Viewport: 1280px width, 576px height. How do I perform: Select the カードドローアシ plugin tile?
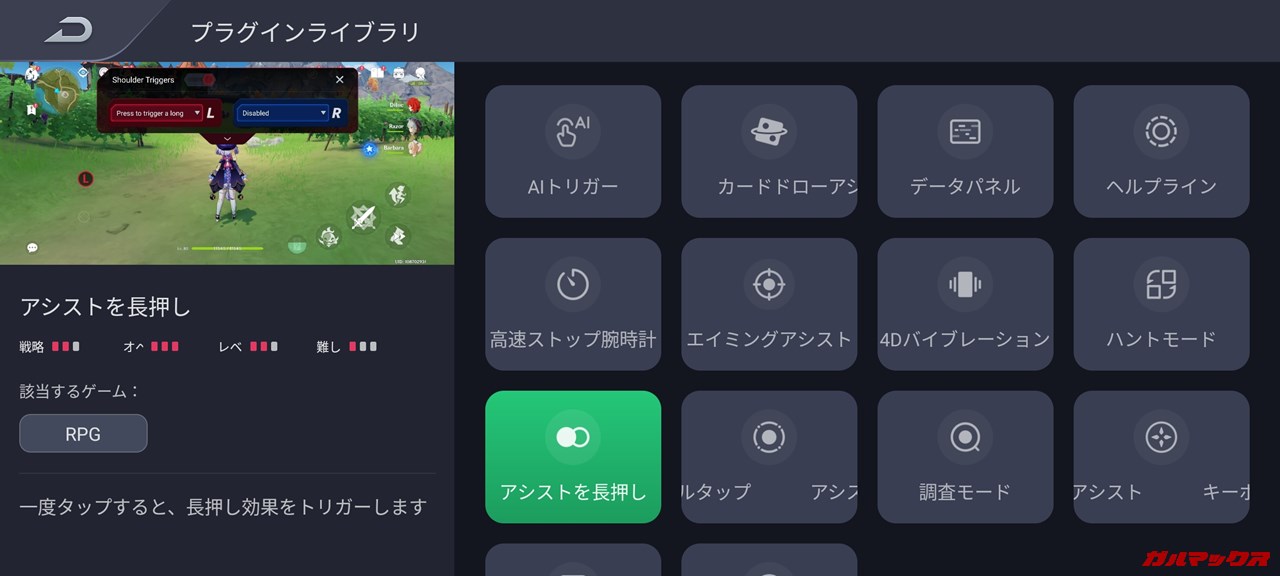click(769, 151)
